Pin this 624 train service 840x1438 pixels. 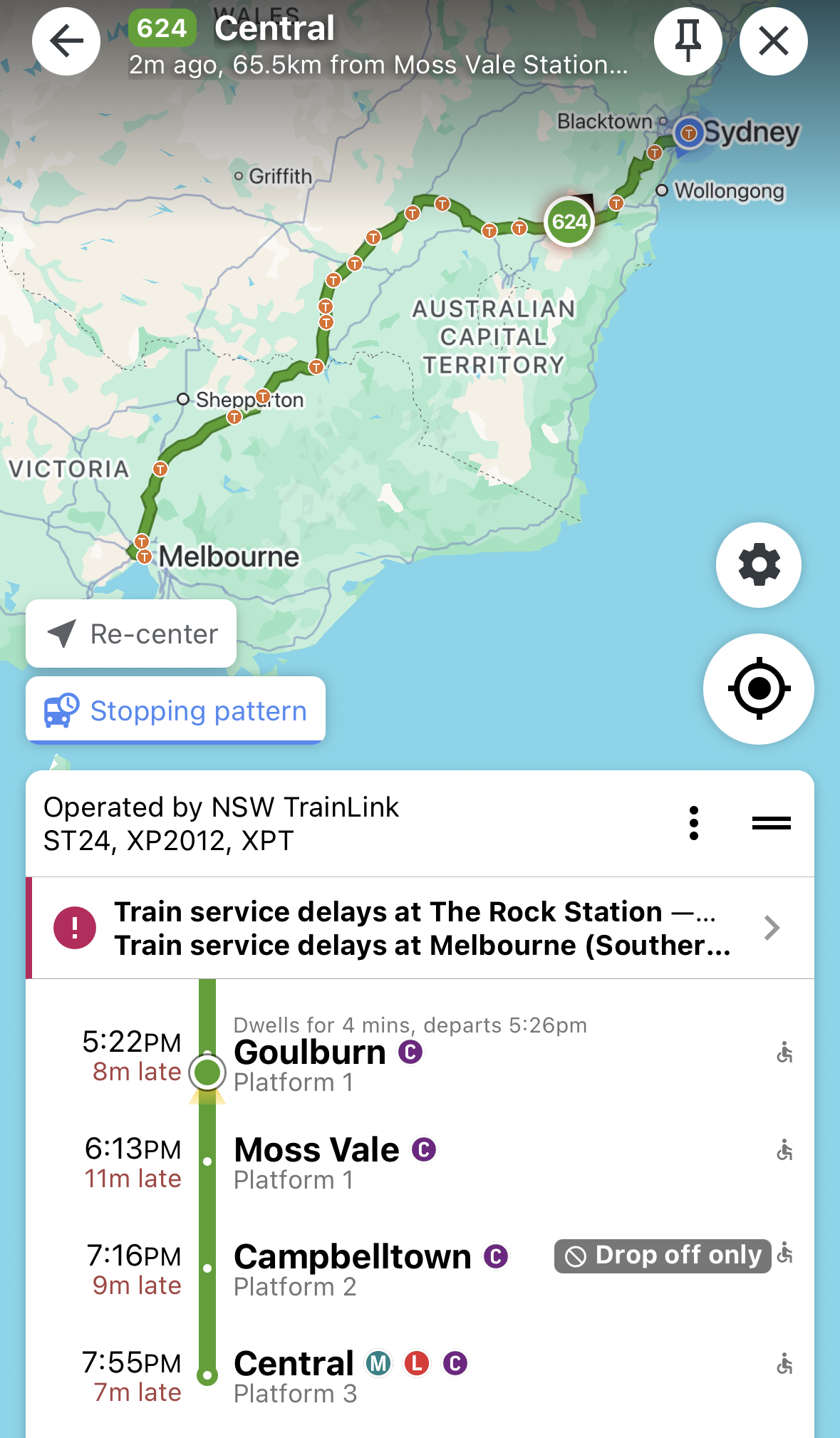pyautogui.click(x=688, y=41)
